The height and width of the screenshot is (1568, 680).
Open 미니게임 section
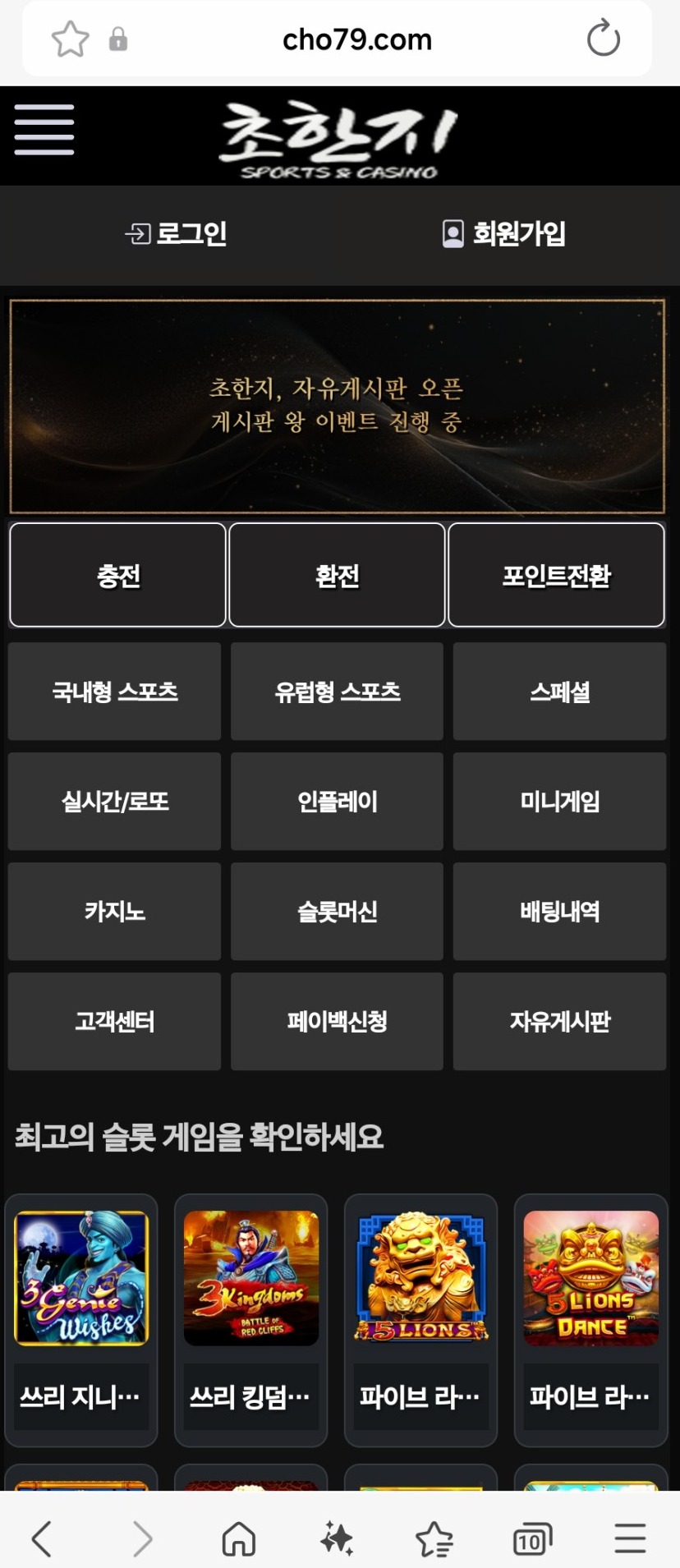559,802
